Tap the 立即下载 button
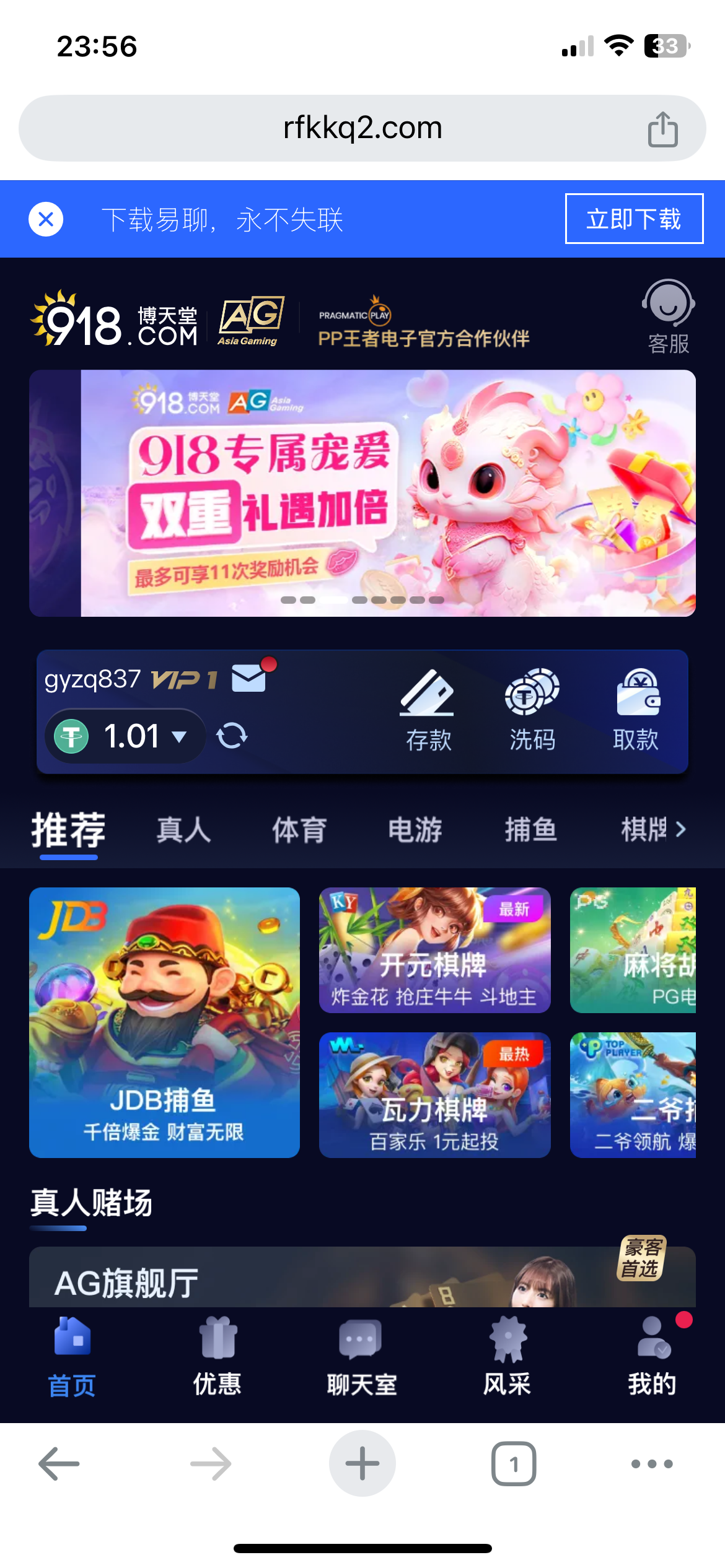This screenshot has height=1568, width=725. point(633,219)
